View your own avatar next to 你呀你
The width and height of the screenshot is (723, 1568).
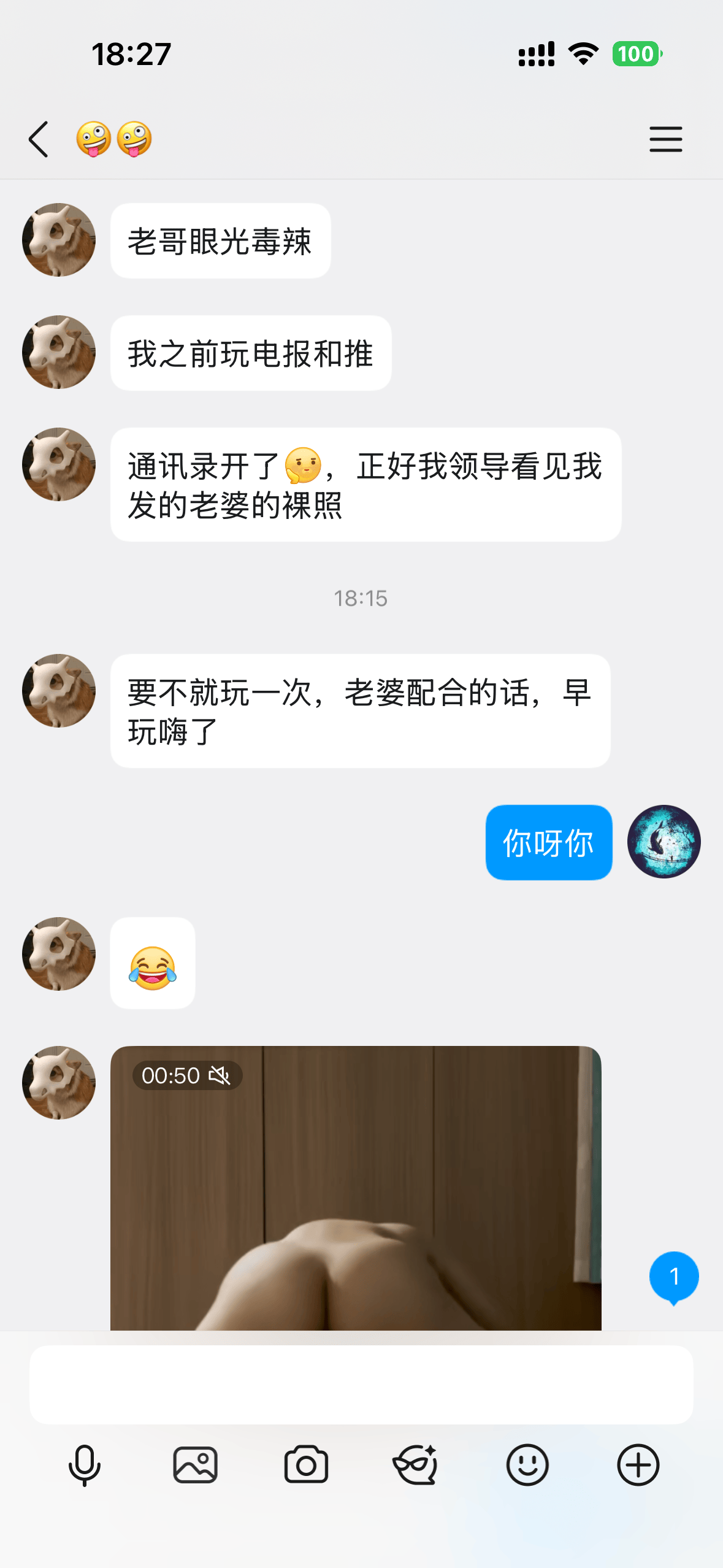[664, 841]
